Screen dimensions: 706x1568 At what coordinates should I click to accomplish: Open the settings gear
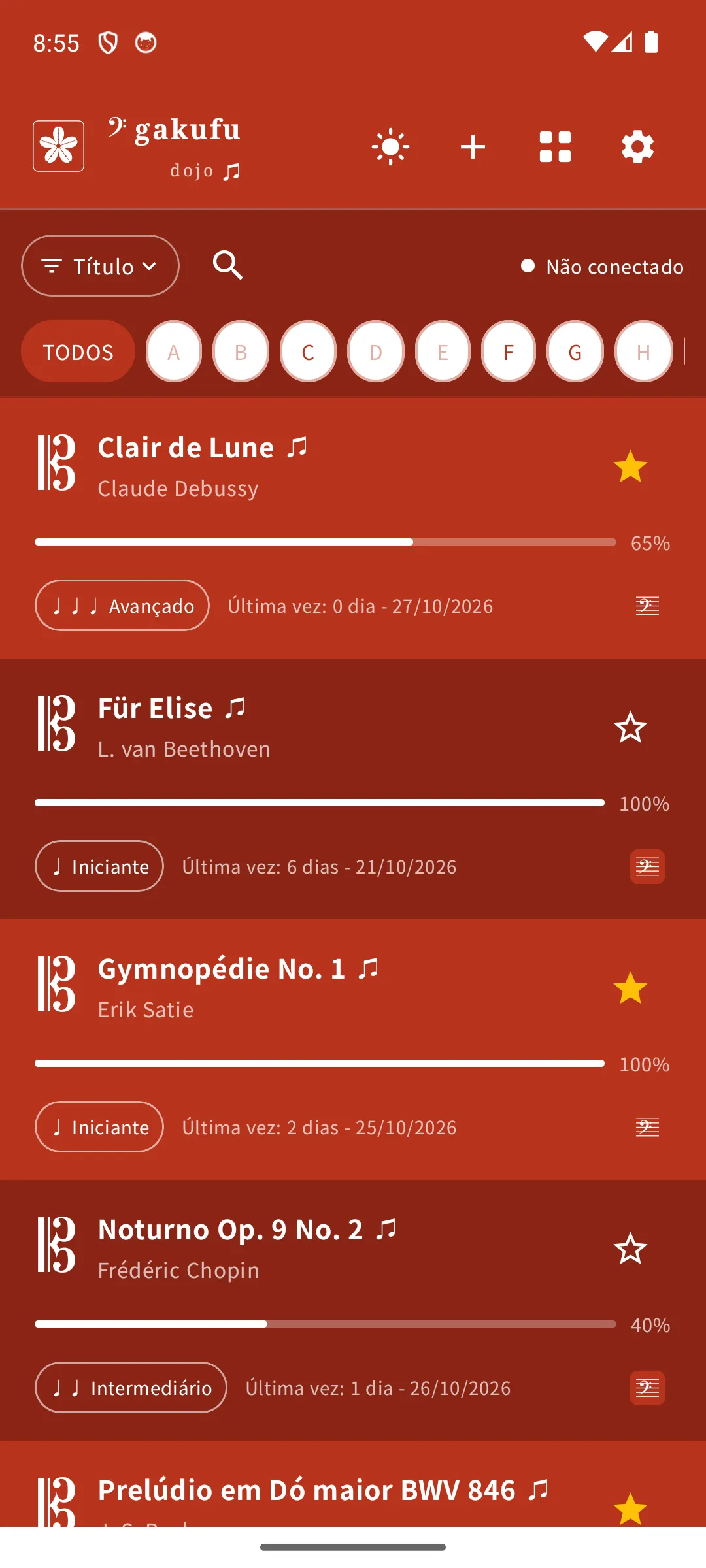point(637,147)
